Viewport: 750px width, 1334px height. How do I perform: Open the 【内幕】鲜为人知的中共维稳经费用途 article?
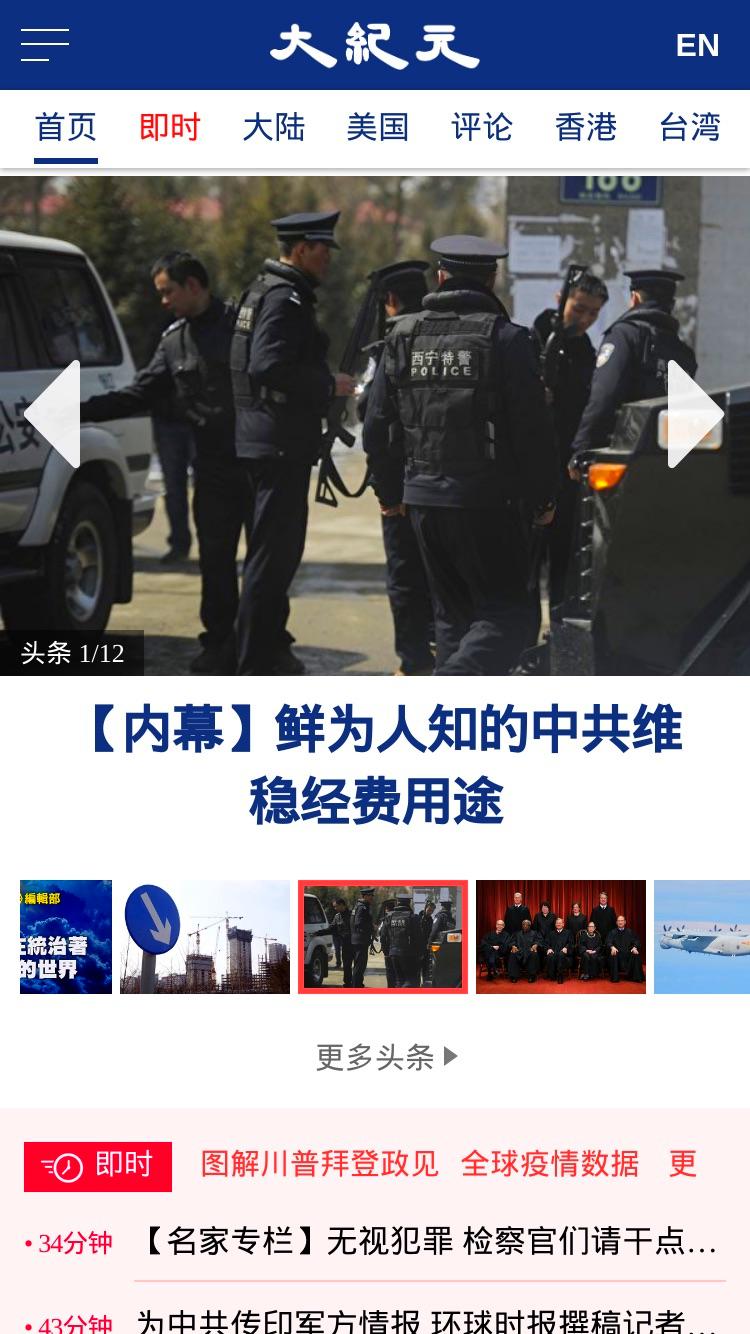point(376,766)
